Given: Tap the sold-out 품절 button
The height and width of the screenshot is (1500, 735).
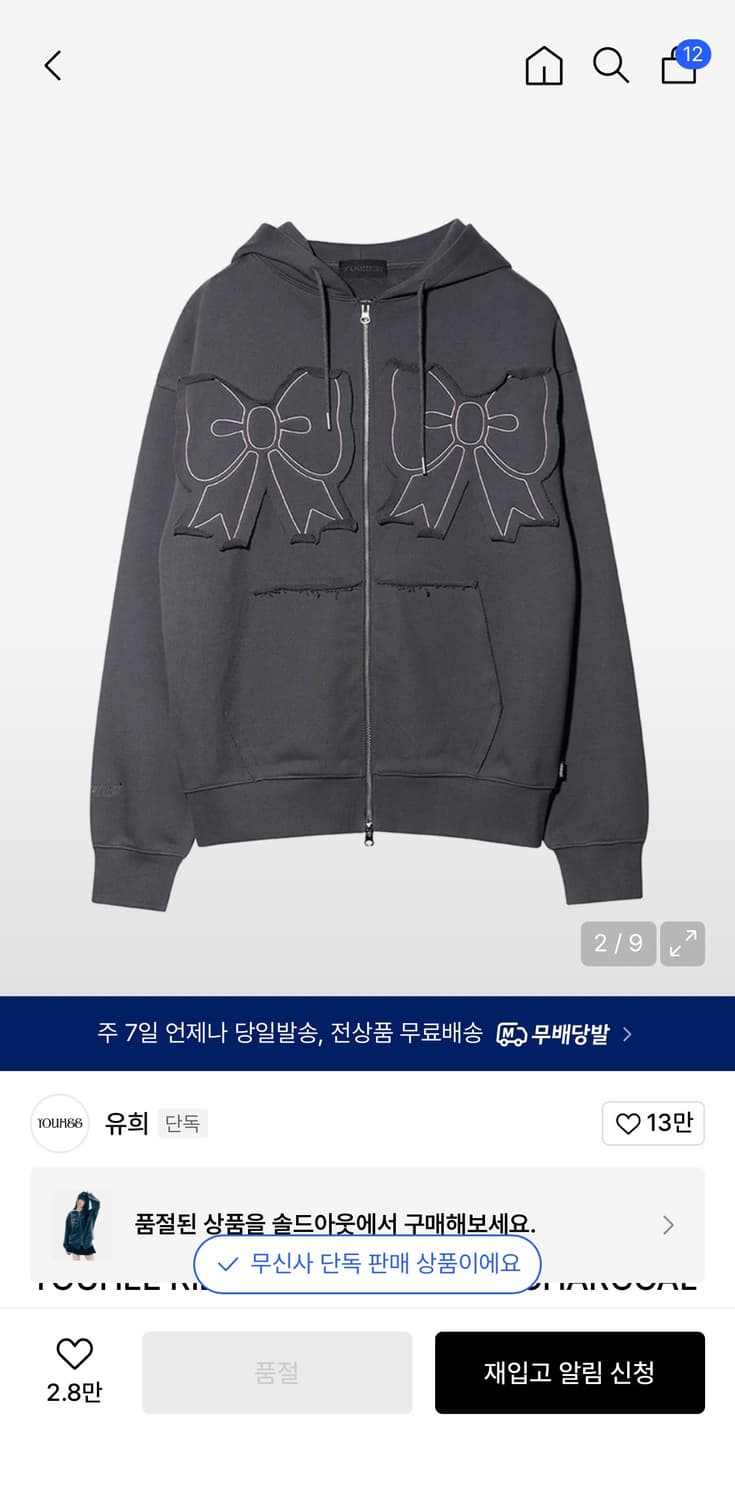Looking at the screenshot, I should [x=277, y=1372].
